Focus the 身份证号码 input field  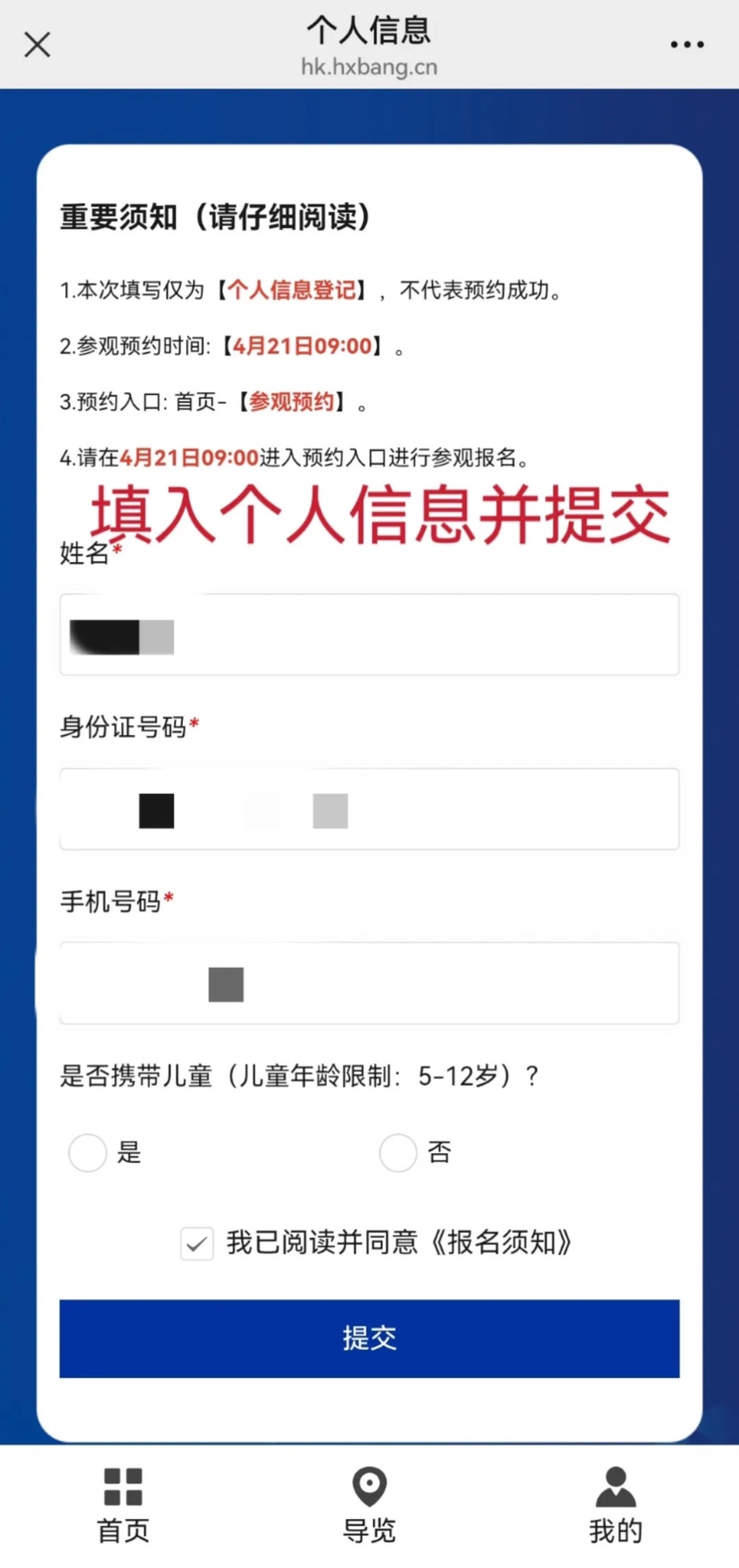tap(369, 809)
